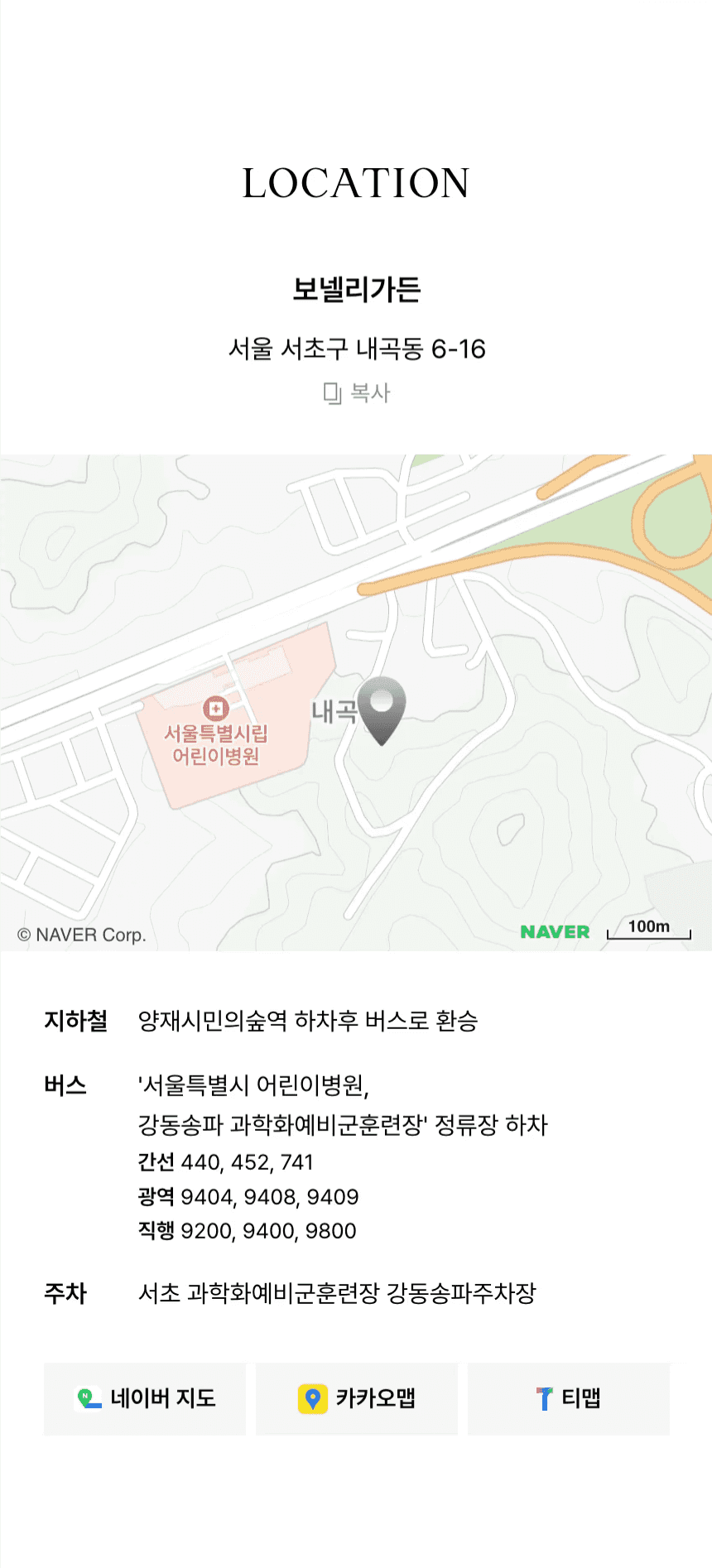This screenshot has width=712, height=1568.
Task: Click the 버스 section label
Action: pyautogui.click(x=66, y=1085)
